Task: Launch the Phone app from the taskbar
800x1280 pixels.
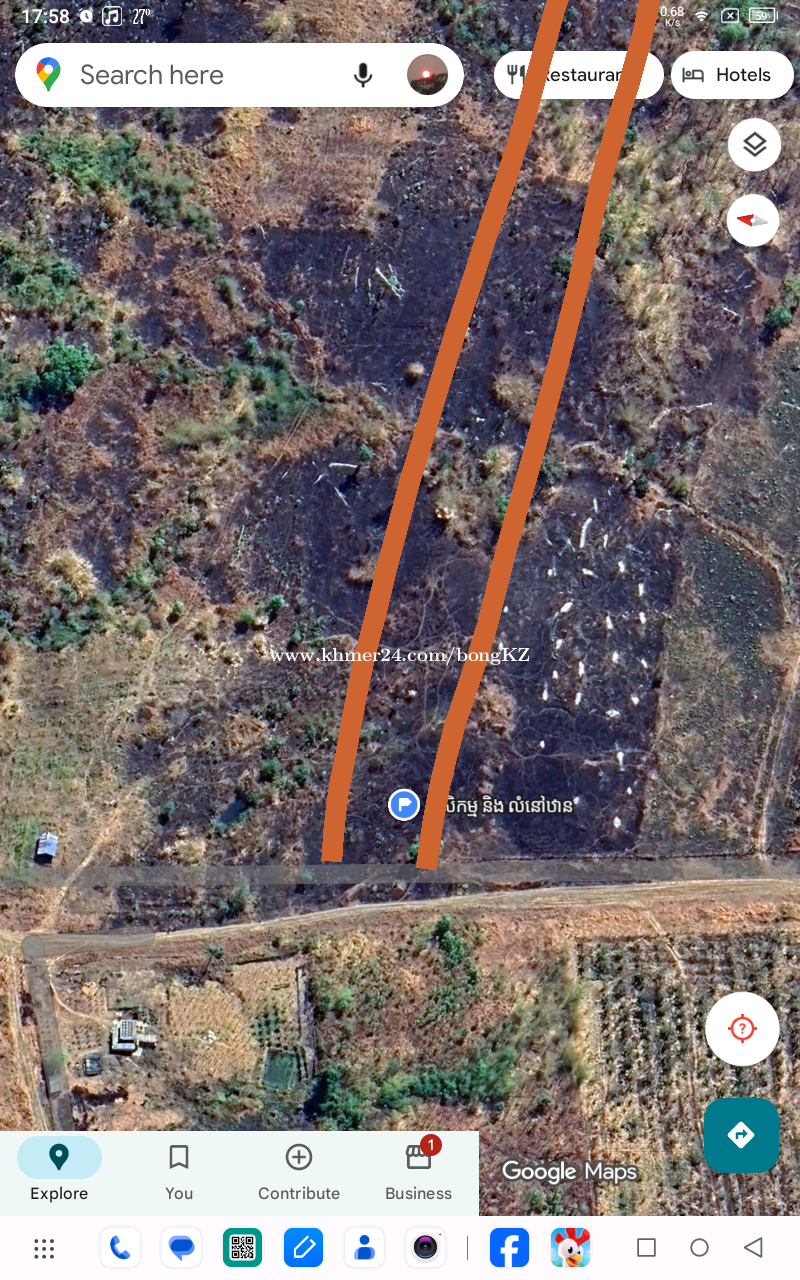Action: [x=120, y=1248]
